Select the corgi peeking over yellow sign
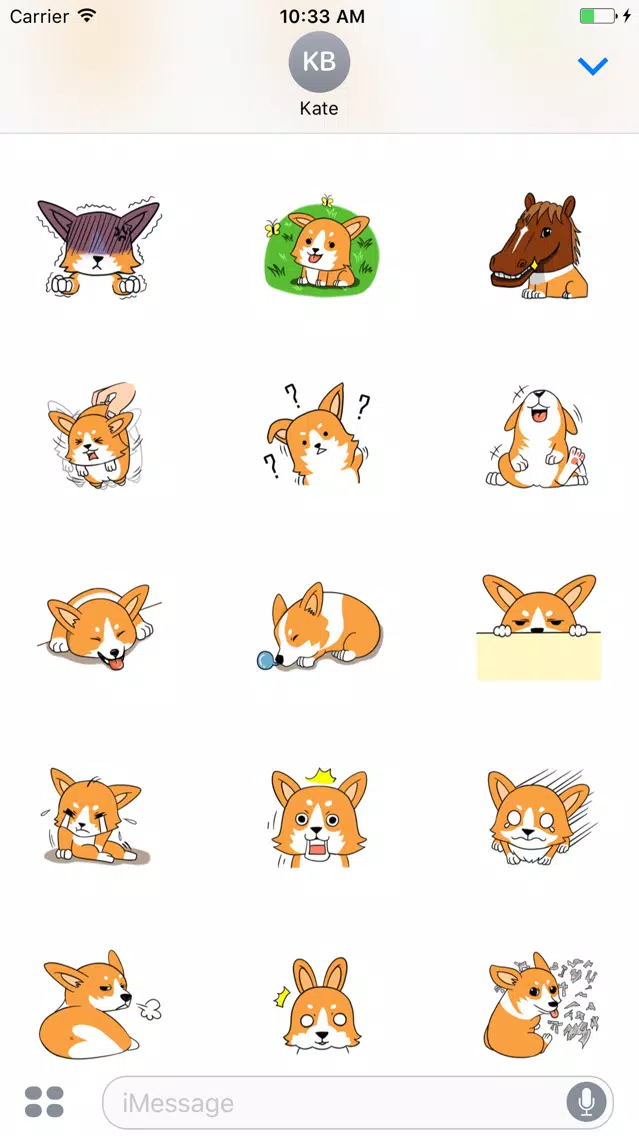The width and height of the screenshot is (639, 1136). coord(538,627)
